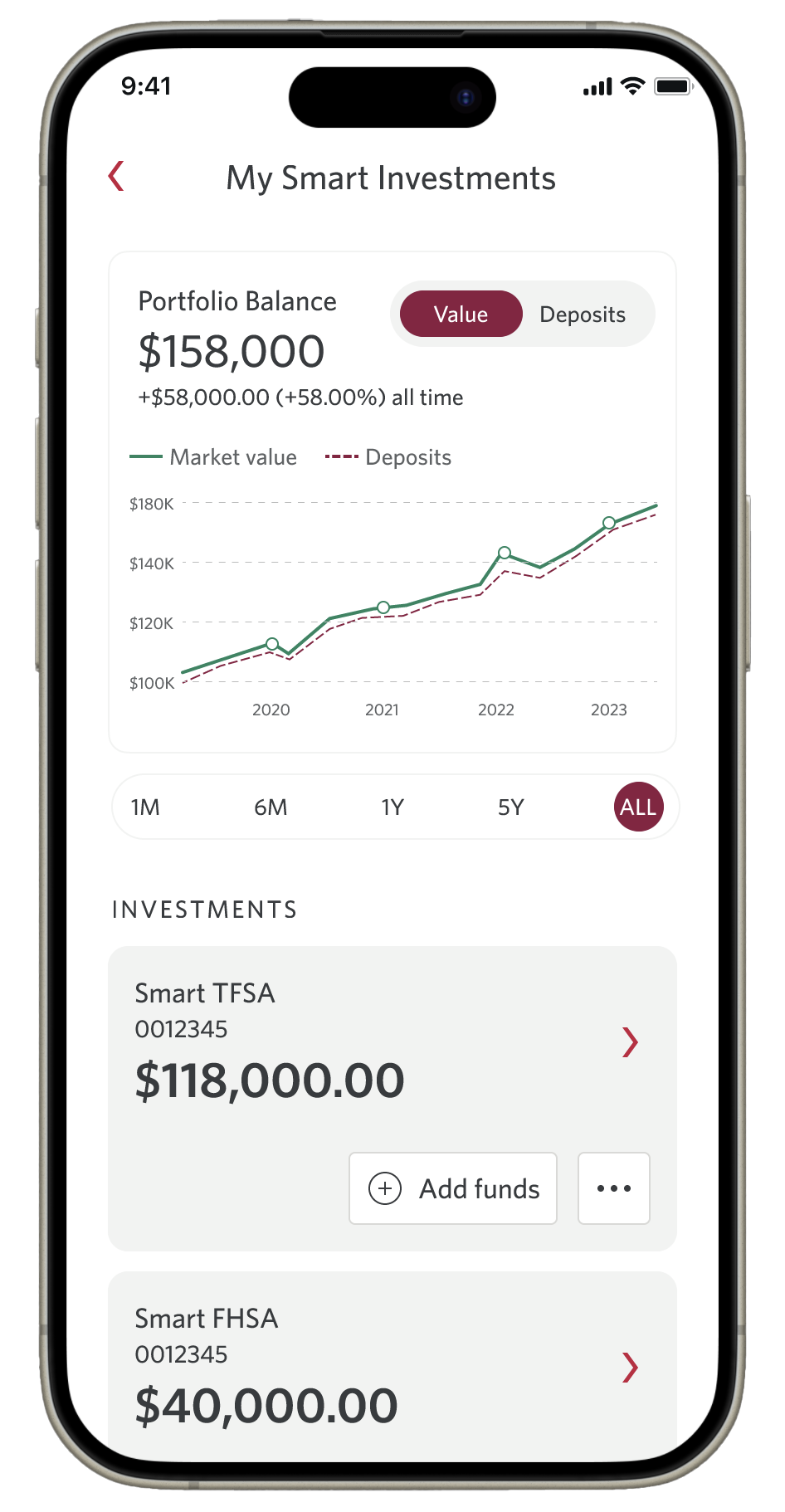
Task: Open more options for Smart TFSA
Action: [614, 1188]
